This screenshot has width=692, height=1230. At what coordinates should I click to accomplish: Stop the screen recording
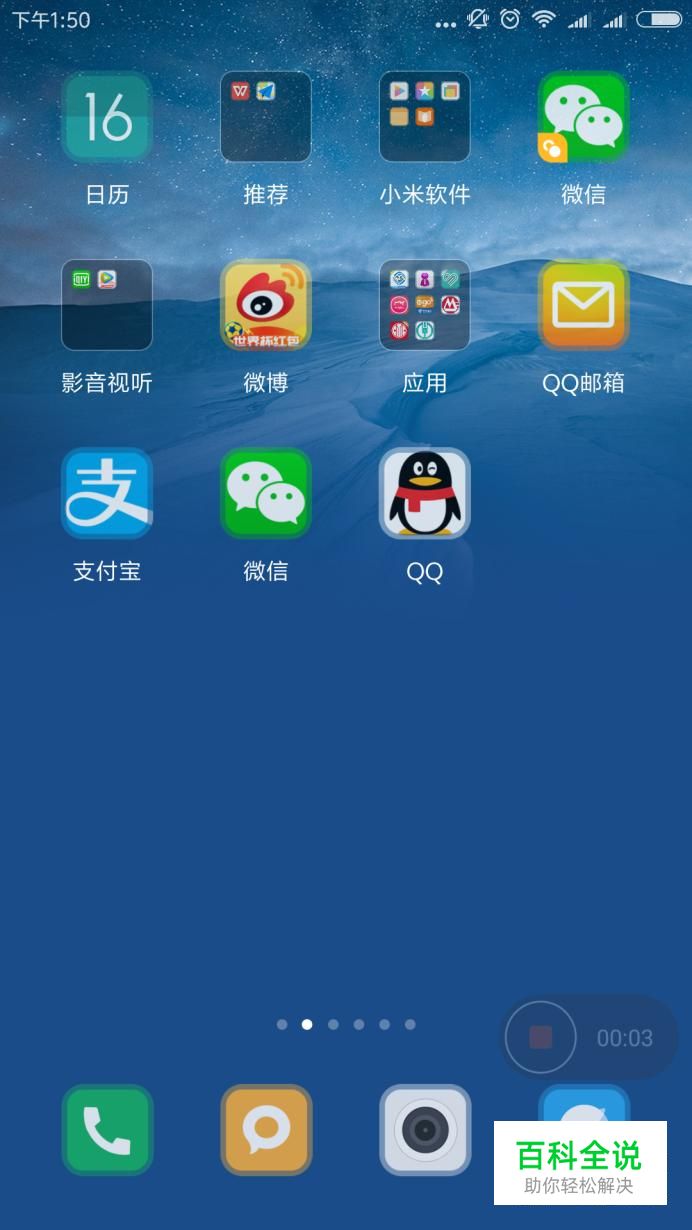[541, 1038]
